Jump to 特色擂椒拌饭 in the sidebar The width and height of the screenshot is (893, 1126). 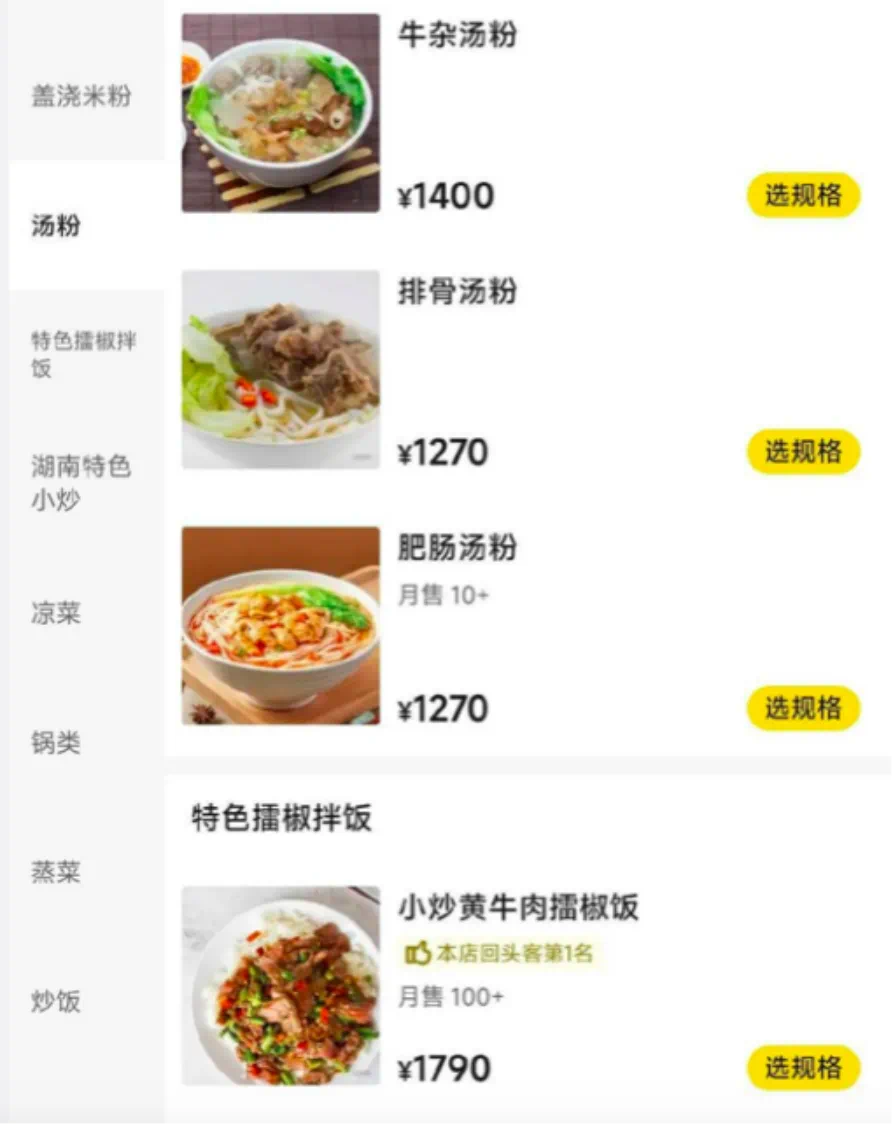pyautogui.click(x=83, y=354)
